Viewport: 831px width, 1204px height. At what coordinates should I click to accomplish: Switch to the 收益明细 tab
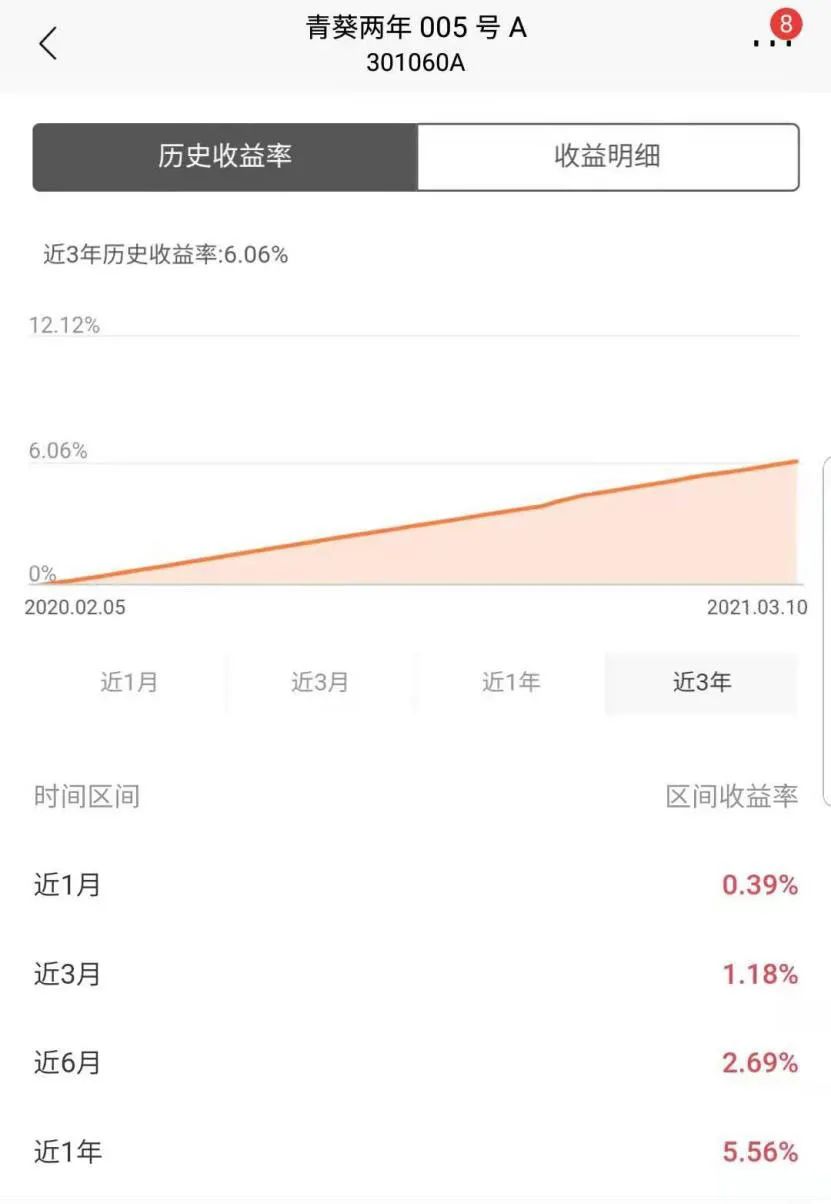point(607,157)
